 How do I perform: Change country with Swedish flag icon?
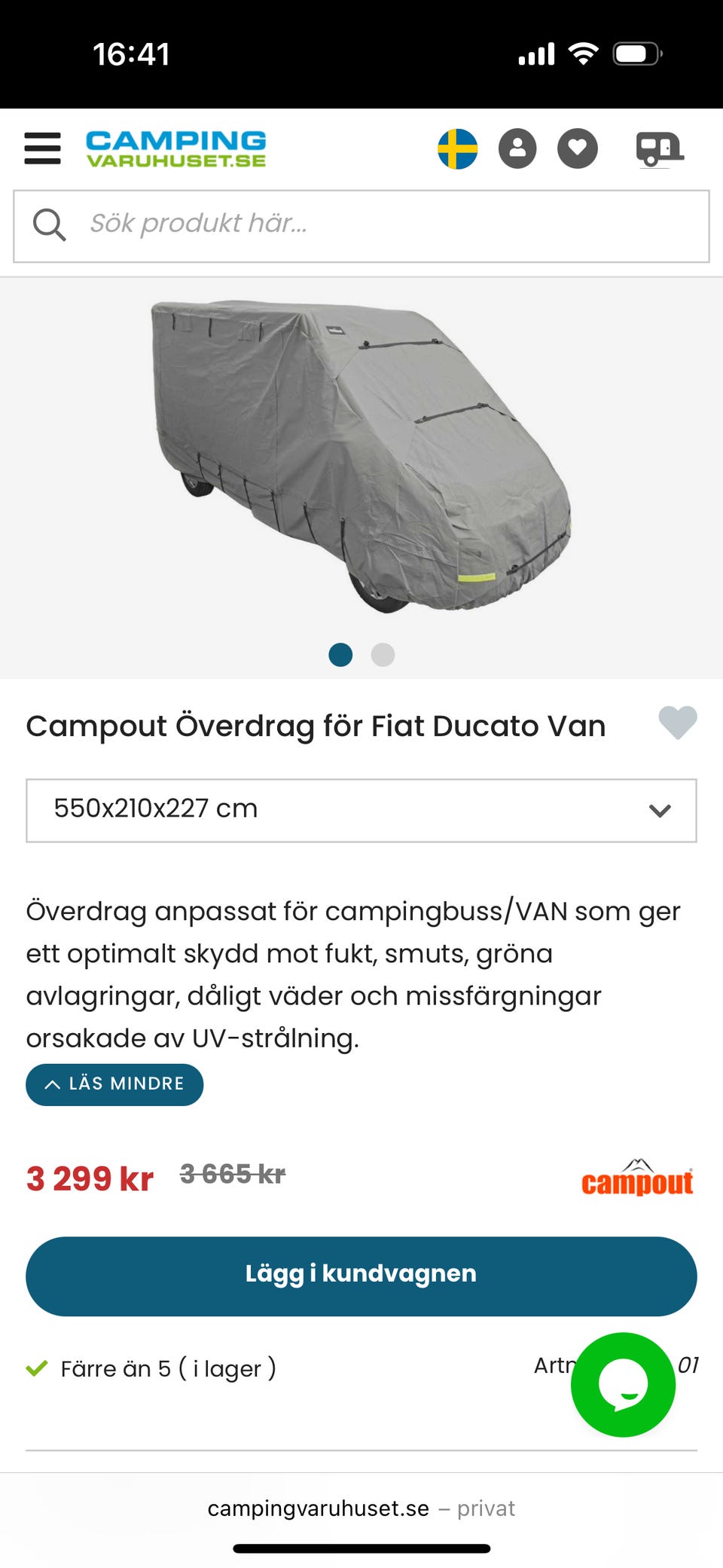pyautogui.click(x=457, y=148)
